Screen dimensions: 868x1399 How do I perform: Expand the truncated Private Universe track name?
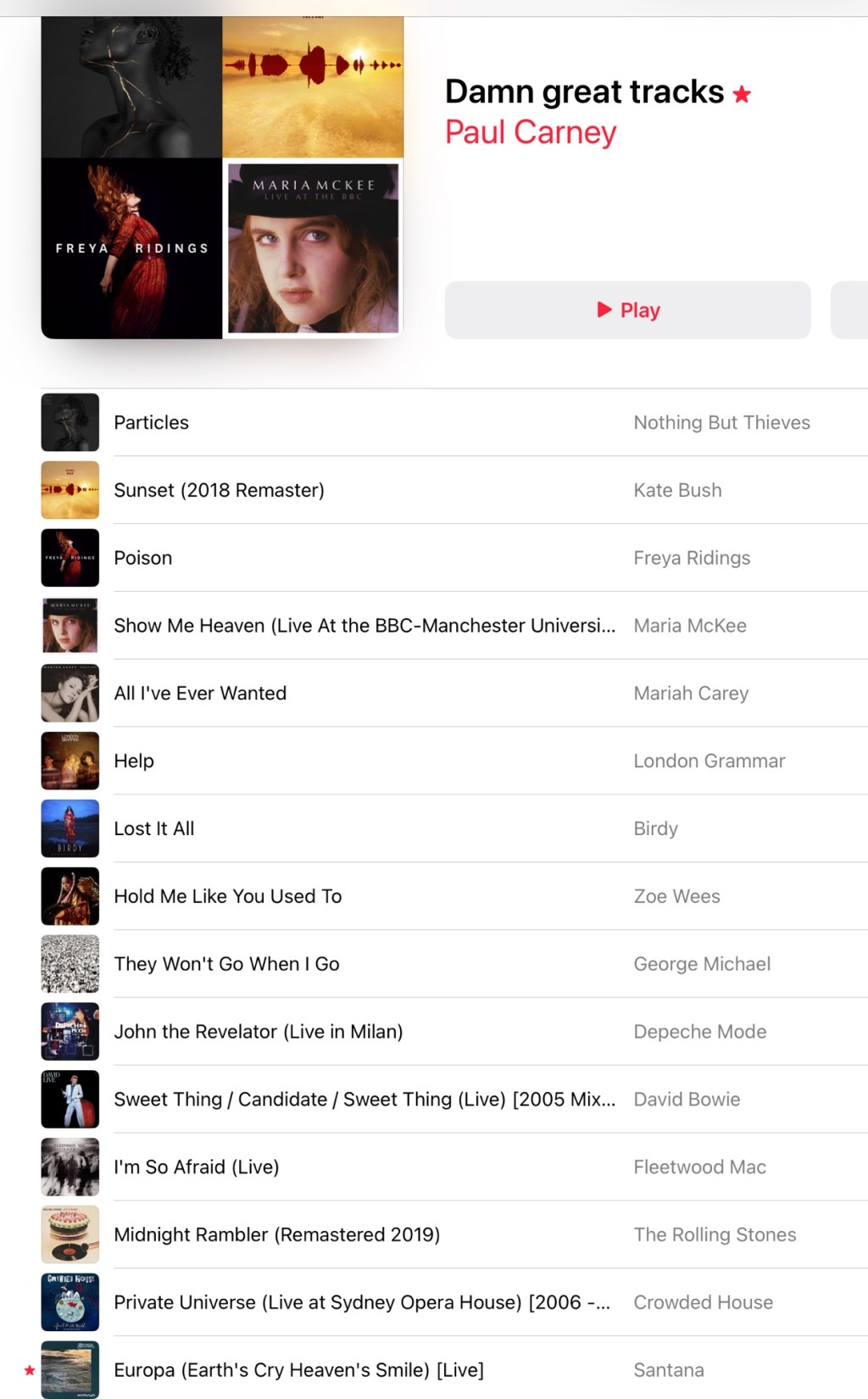(x=362, y=1302)
